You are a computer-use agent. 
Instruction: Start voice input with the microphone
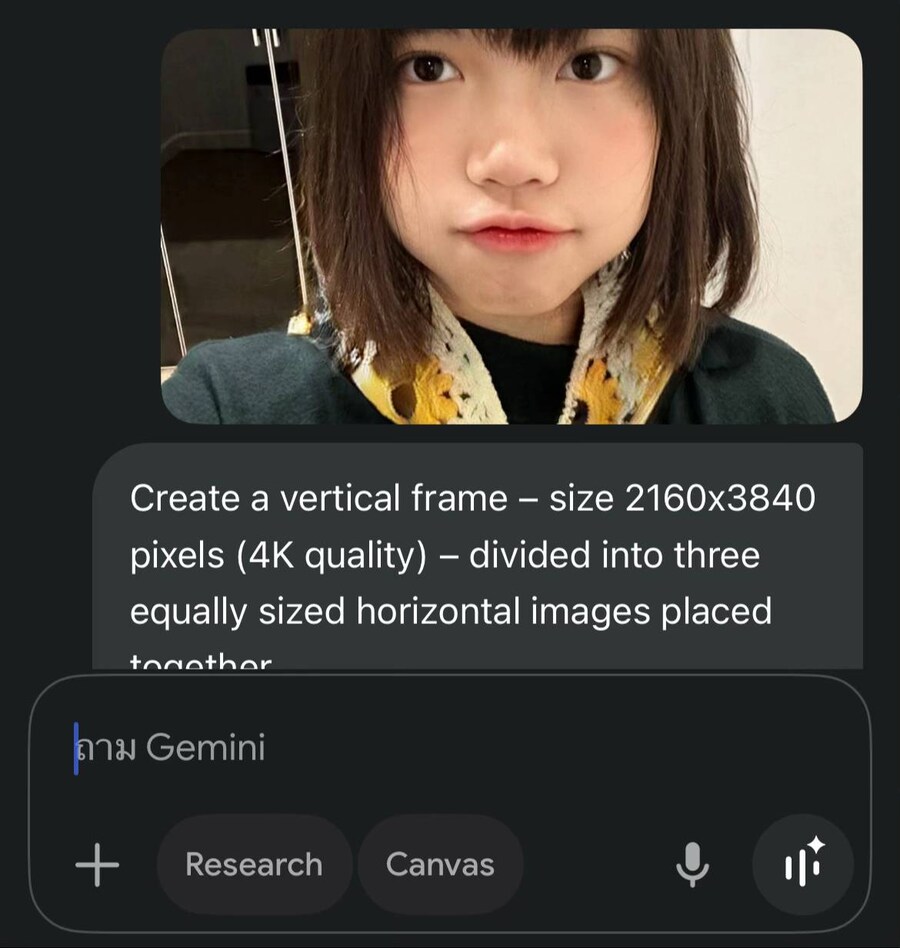(692, 865)
